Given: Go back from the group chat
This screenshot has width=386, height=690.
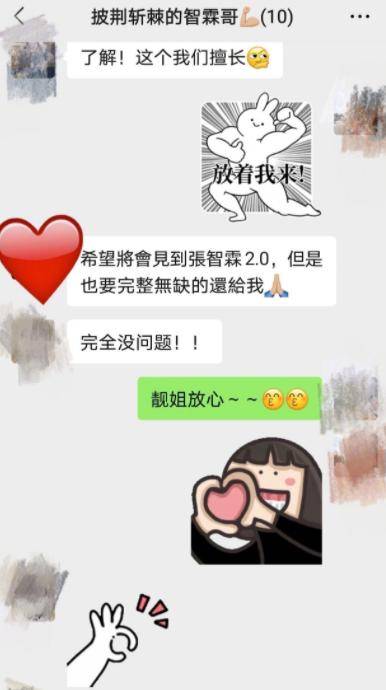Looking at the screenshot, I should pos(19,17).
